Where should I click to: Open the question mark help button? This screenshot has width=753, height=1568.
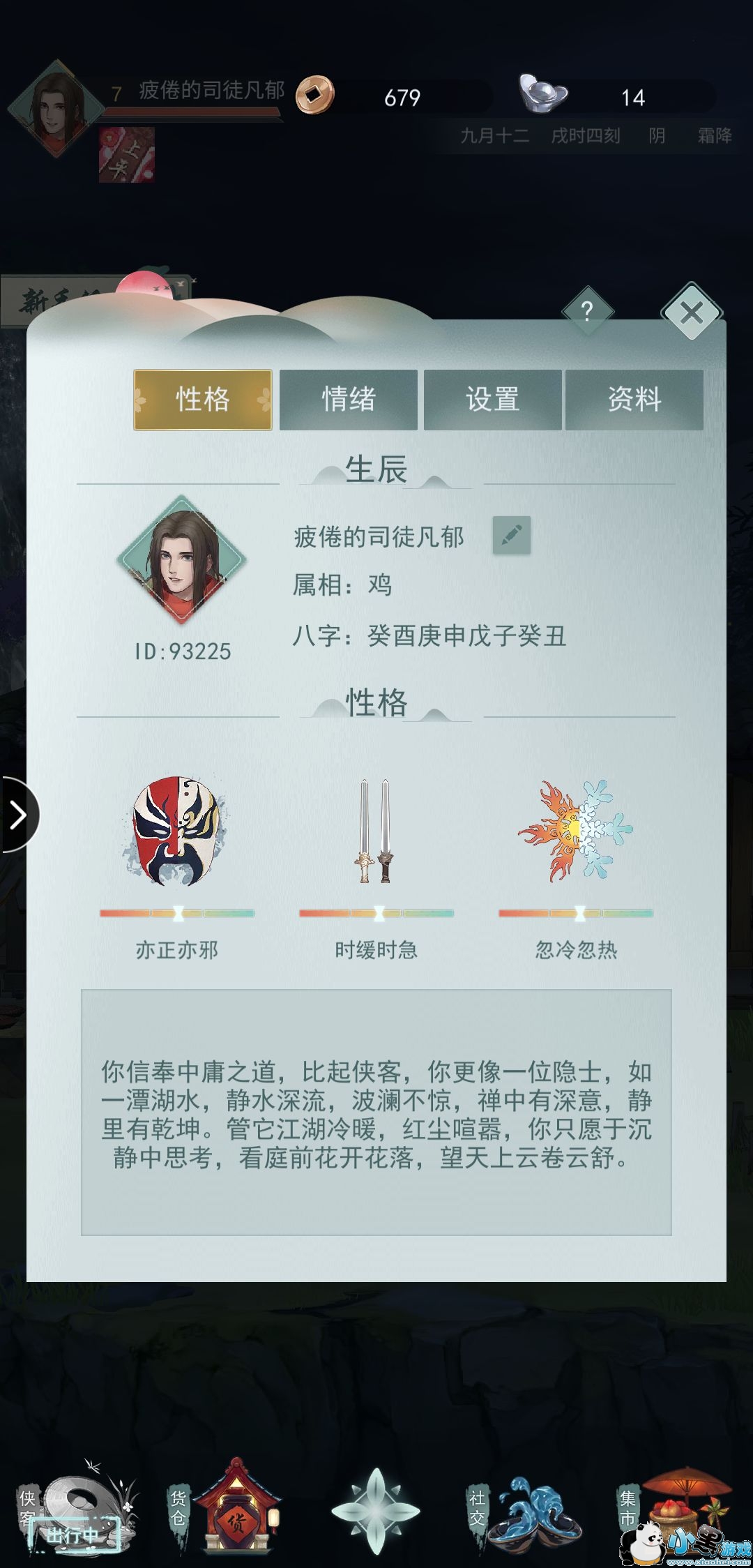(587, 310)
